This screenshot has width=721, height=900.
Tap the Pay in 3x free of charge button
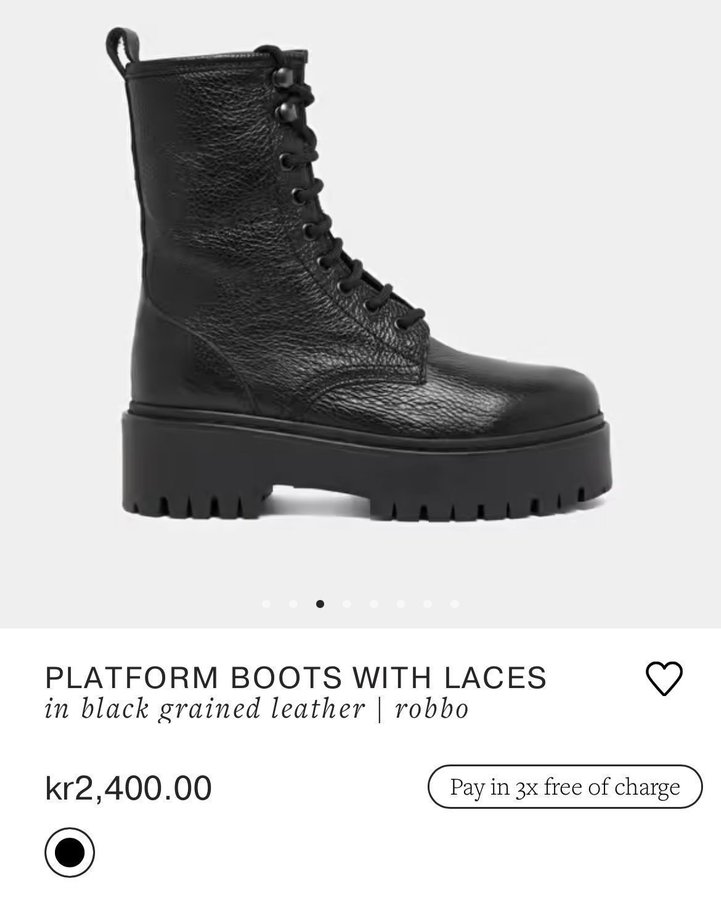[565, 787]
